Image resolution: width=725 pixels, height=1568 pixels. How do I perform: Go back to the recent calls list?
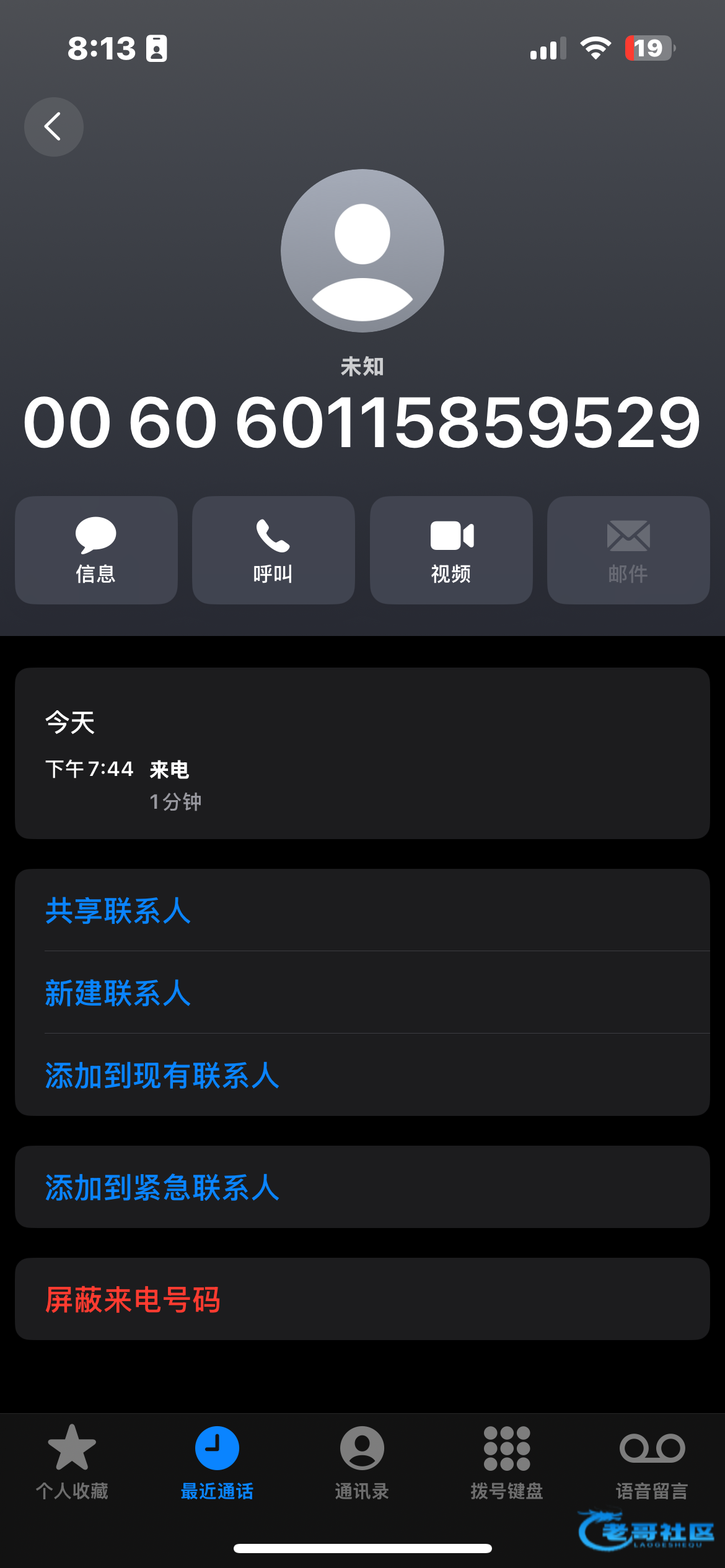pyautogui.click(x=54, y=127)
